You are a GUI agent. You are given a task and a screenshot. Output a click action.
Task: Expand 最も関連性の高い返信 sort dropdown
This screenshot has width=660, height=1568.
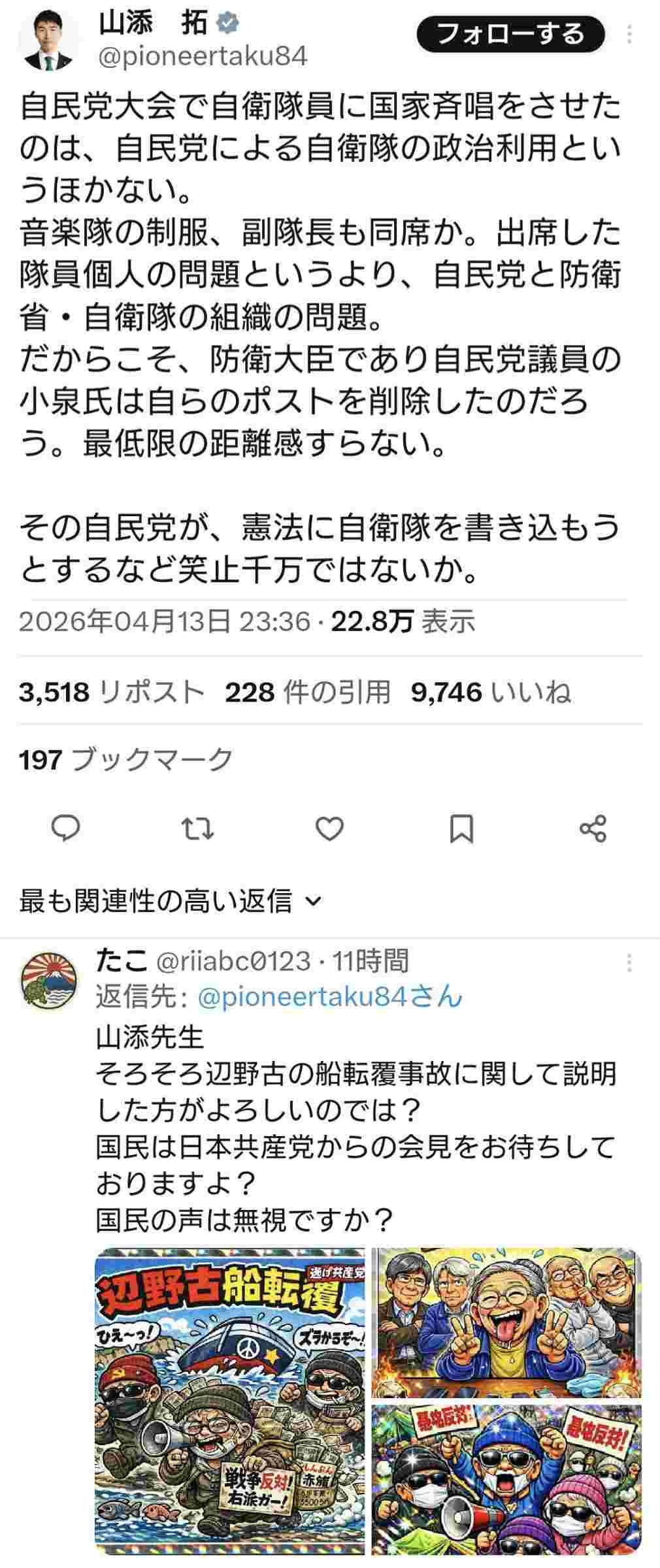[171, 901]
